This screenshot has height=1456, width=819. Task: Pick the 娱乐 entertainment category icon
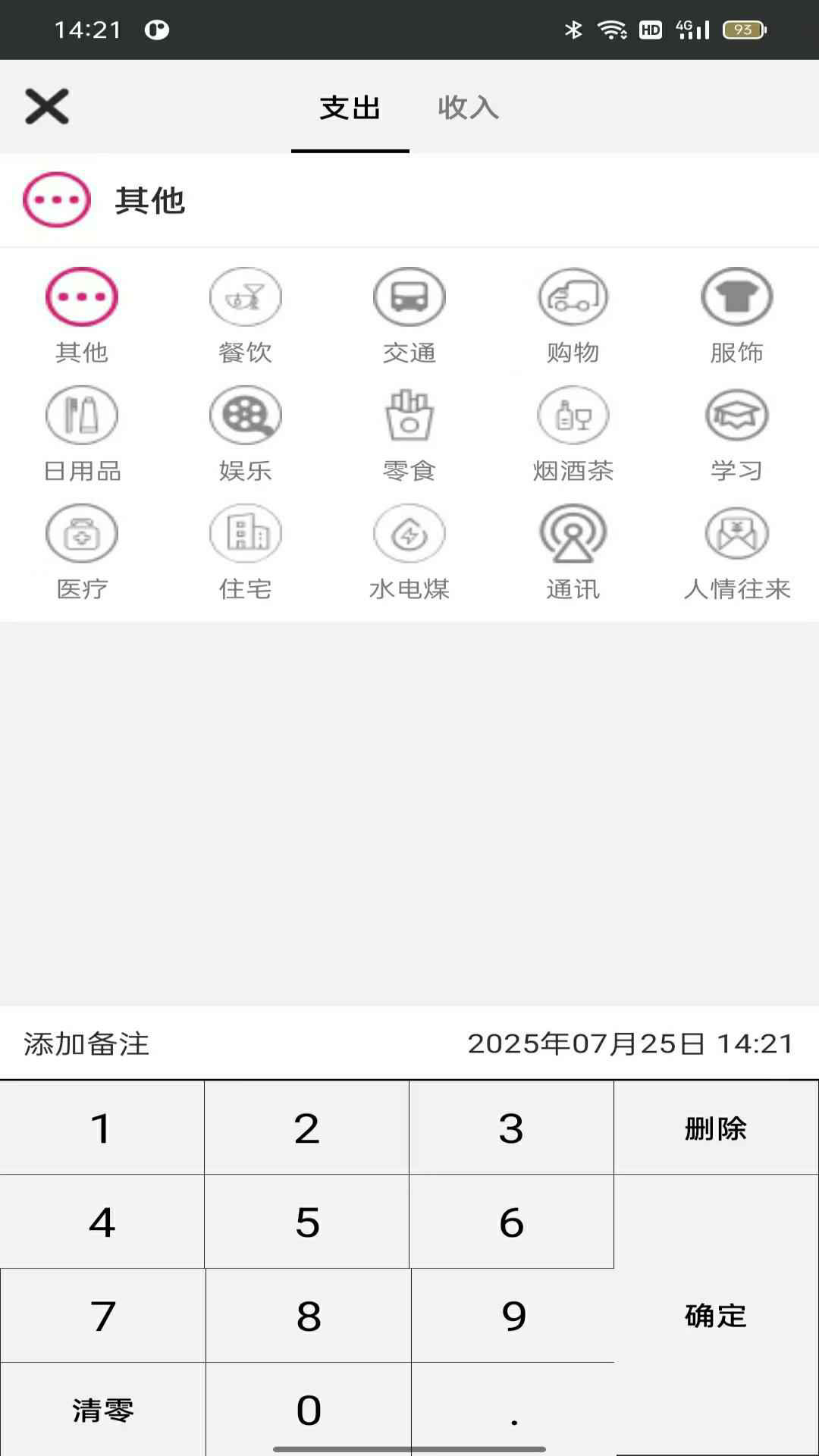pyautogui.click(x=245, y=414)
